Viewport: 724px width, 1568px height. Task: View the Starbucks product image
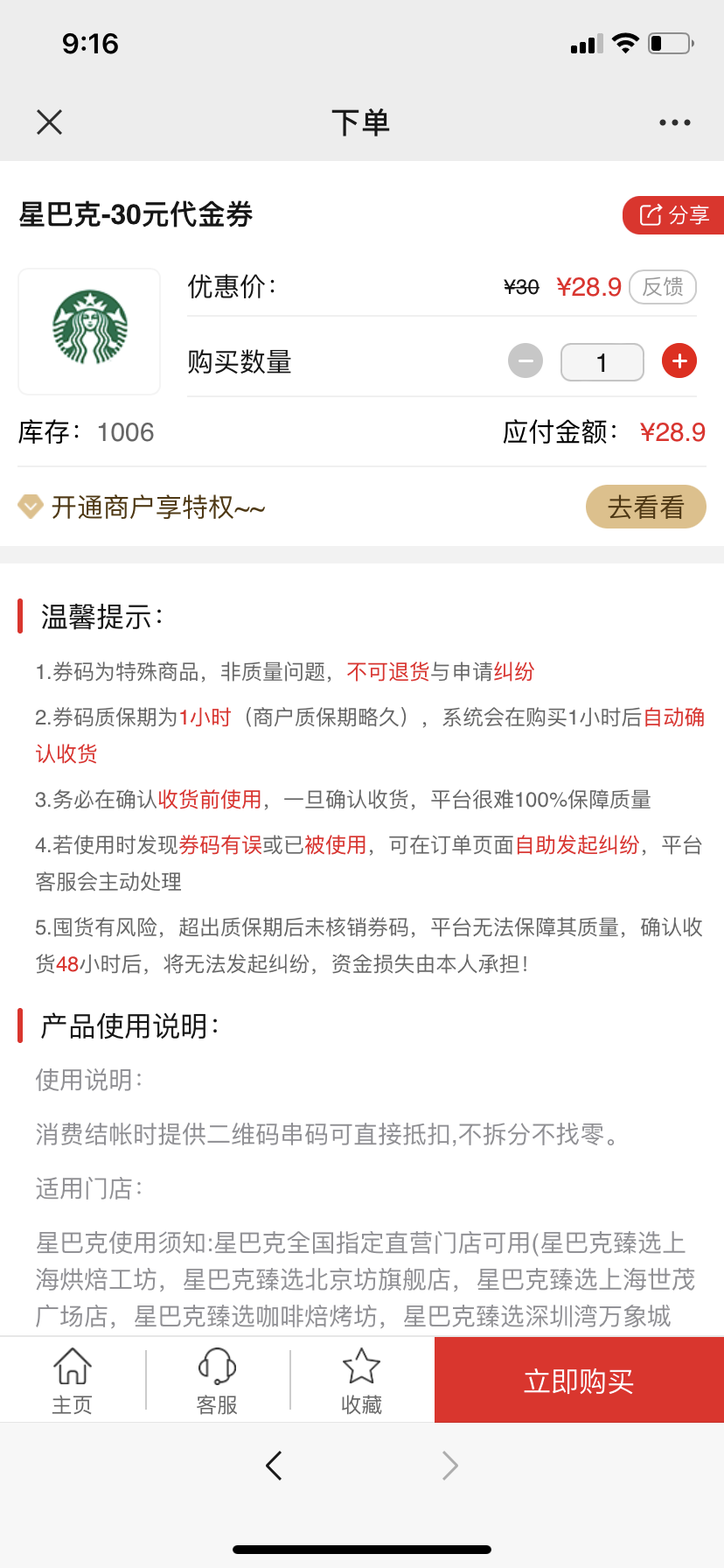[x=89, y=331]
